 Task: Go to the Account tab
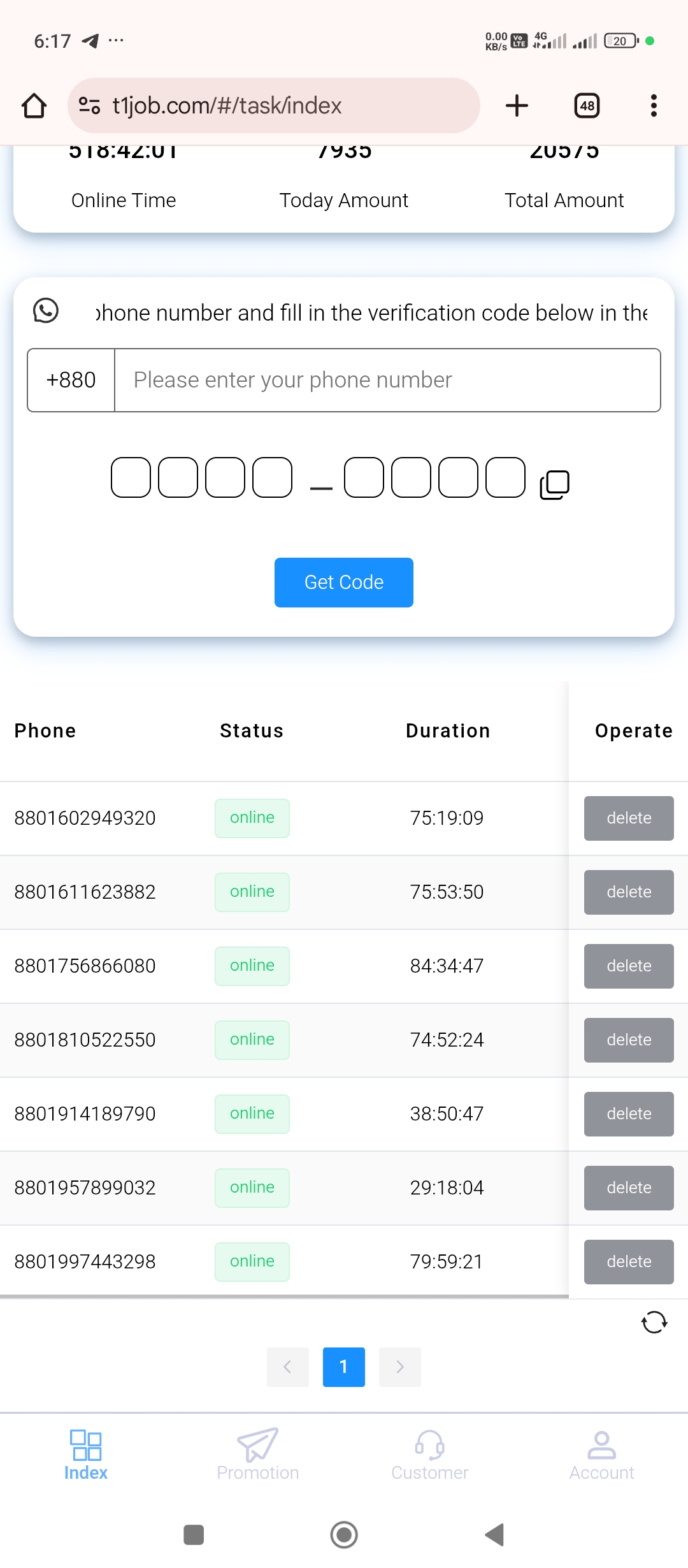(x=601, y=1454)
